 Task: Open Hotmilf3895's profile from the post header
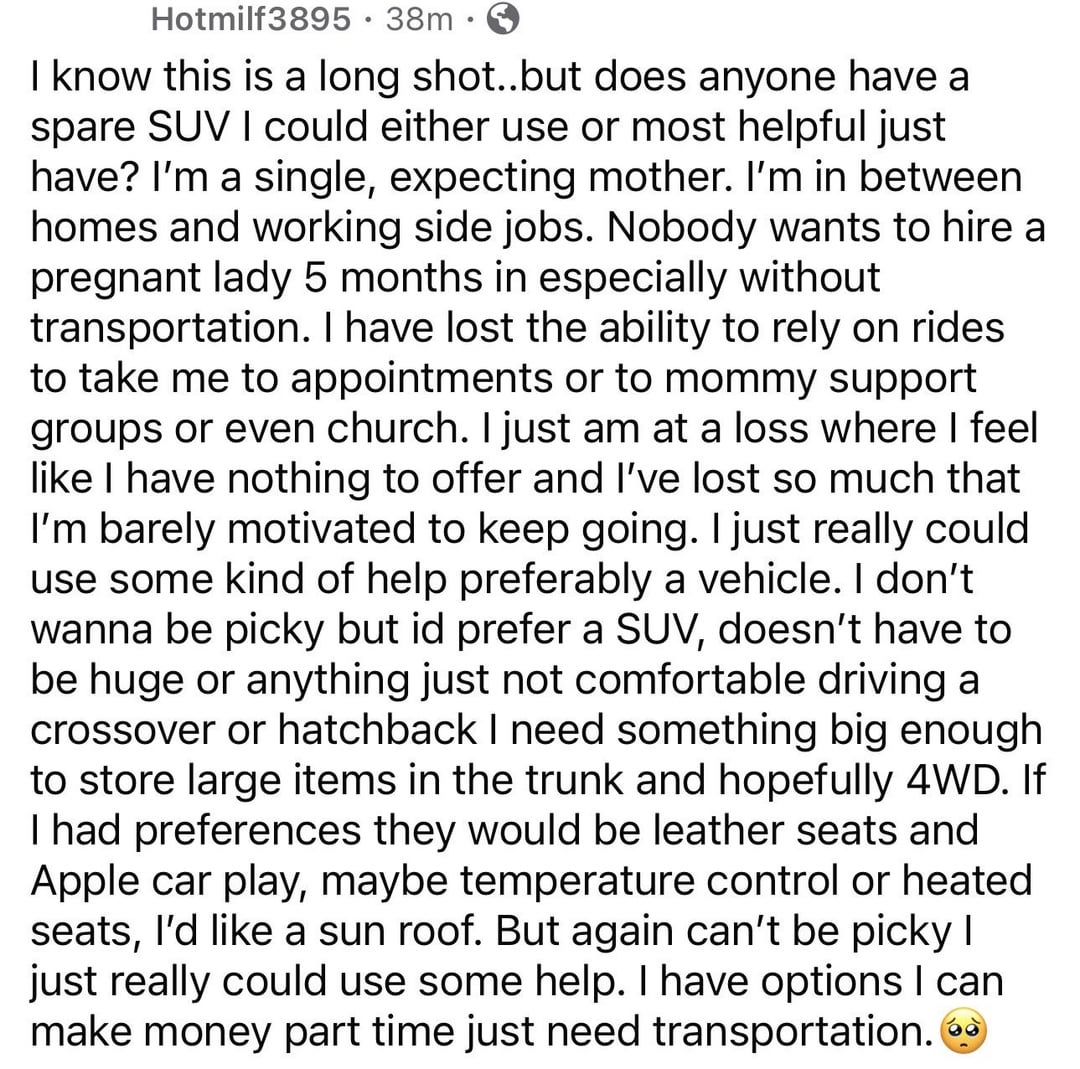coord(251,19)
